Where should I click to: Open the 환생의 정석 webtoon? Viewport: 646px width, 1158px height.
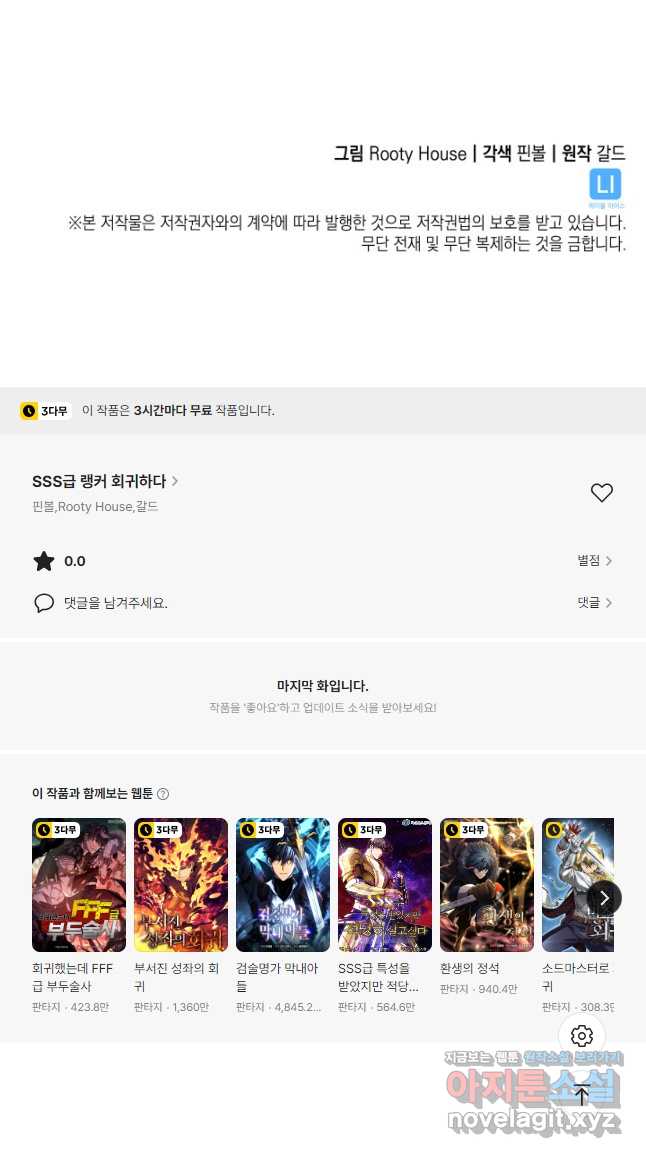pyautogui.click(x=487, y=885)
